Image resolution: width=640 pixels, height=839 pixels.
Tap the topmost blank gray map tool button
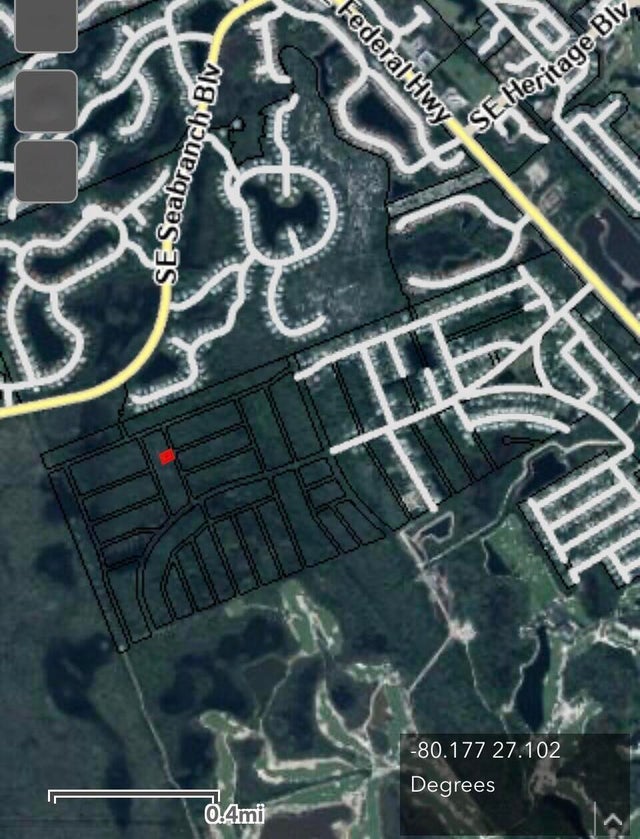pyautogui.click(x=46, y=27)
